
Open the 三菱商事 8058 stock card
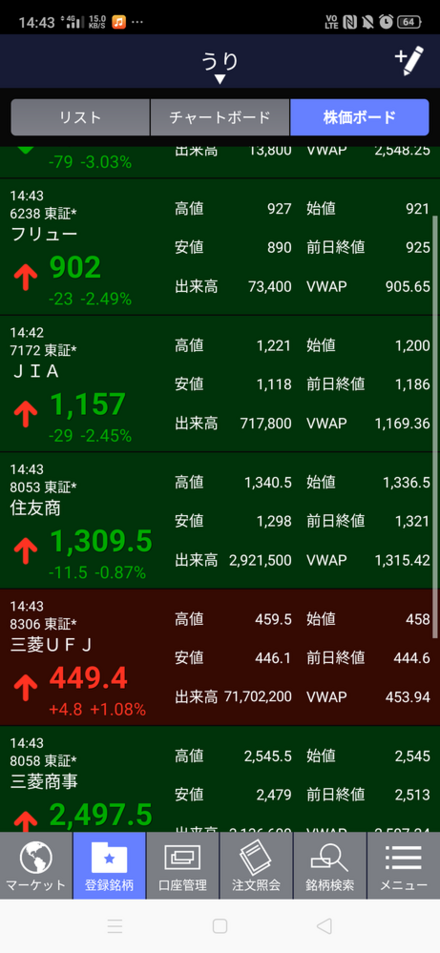click(219, 779)
